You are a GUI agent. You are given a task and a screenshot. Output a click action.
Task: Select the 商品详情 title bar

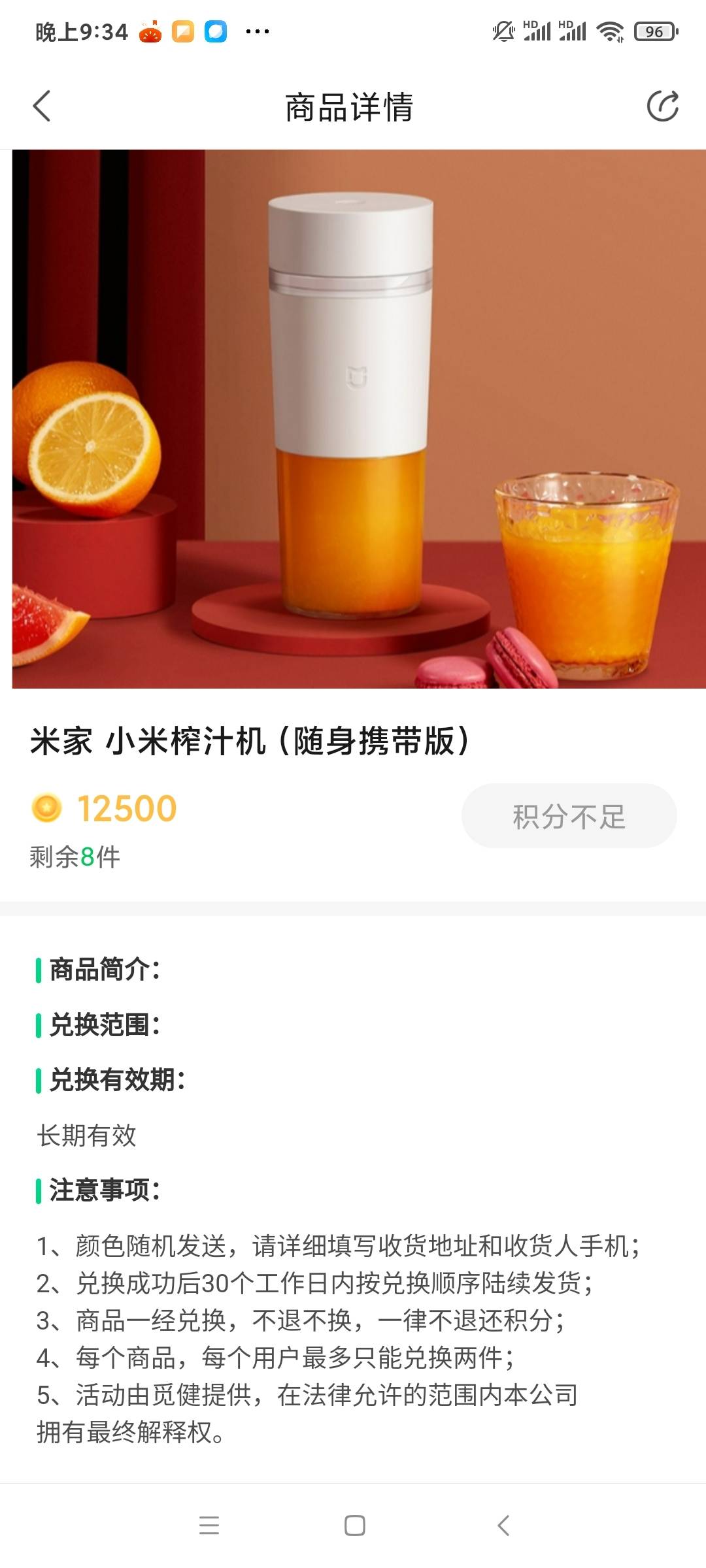tap(353, 106)
